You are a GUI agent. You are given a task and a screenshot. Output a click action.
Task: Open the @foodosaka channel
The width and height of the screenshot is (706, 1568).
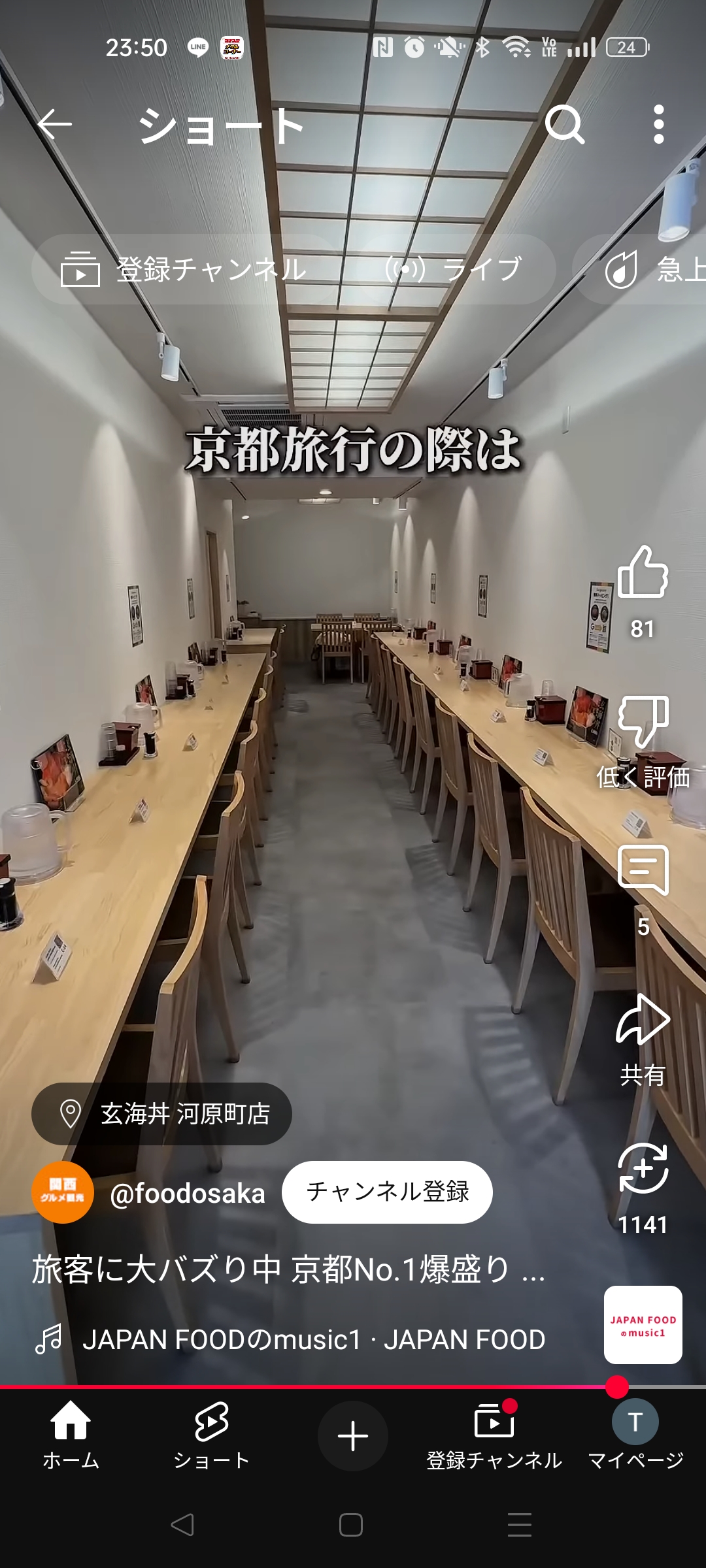(x=187, y=1194)
